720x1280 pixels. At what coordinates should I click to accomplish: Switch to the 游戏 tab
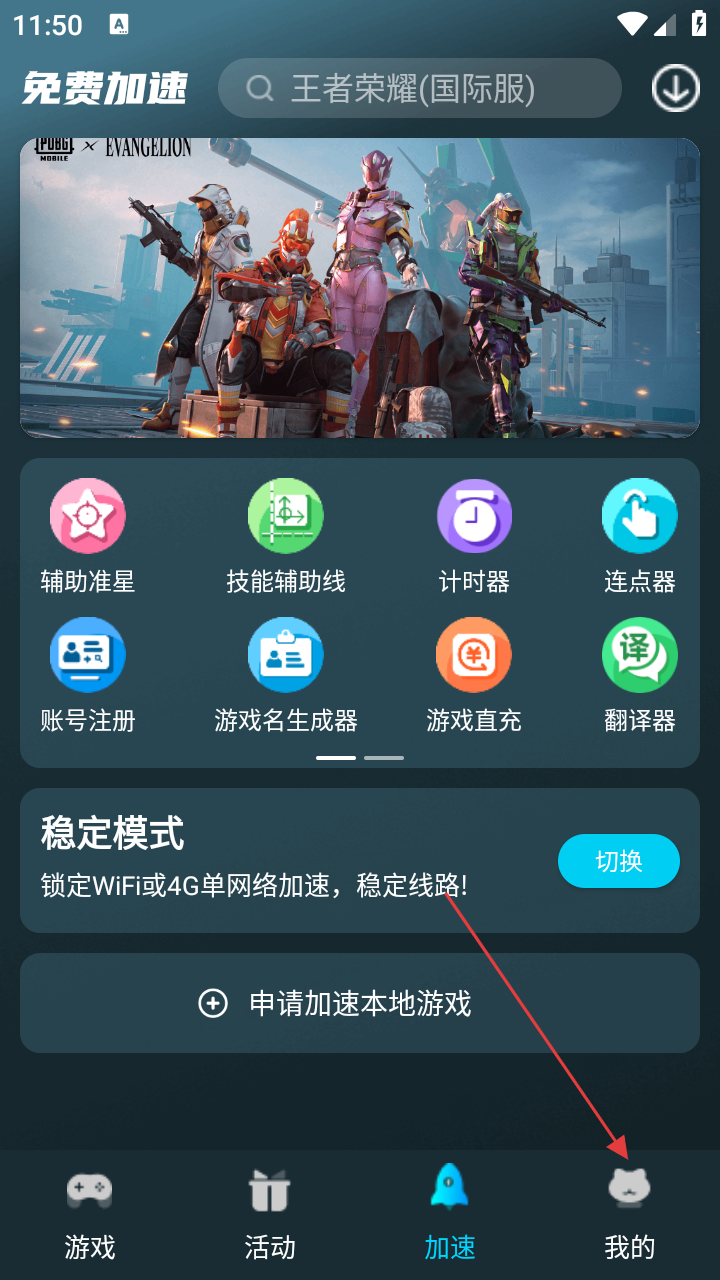click(90, 1214)
